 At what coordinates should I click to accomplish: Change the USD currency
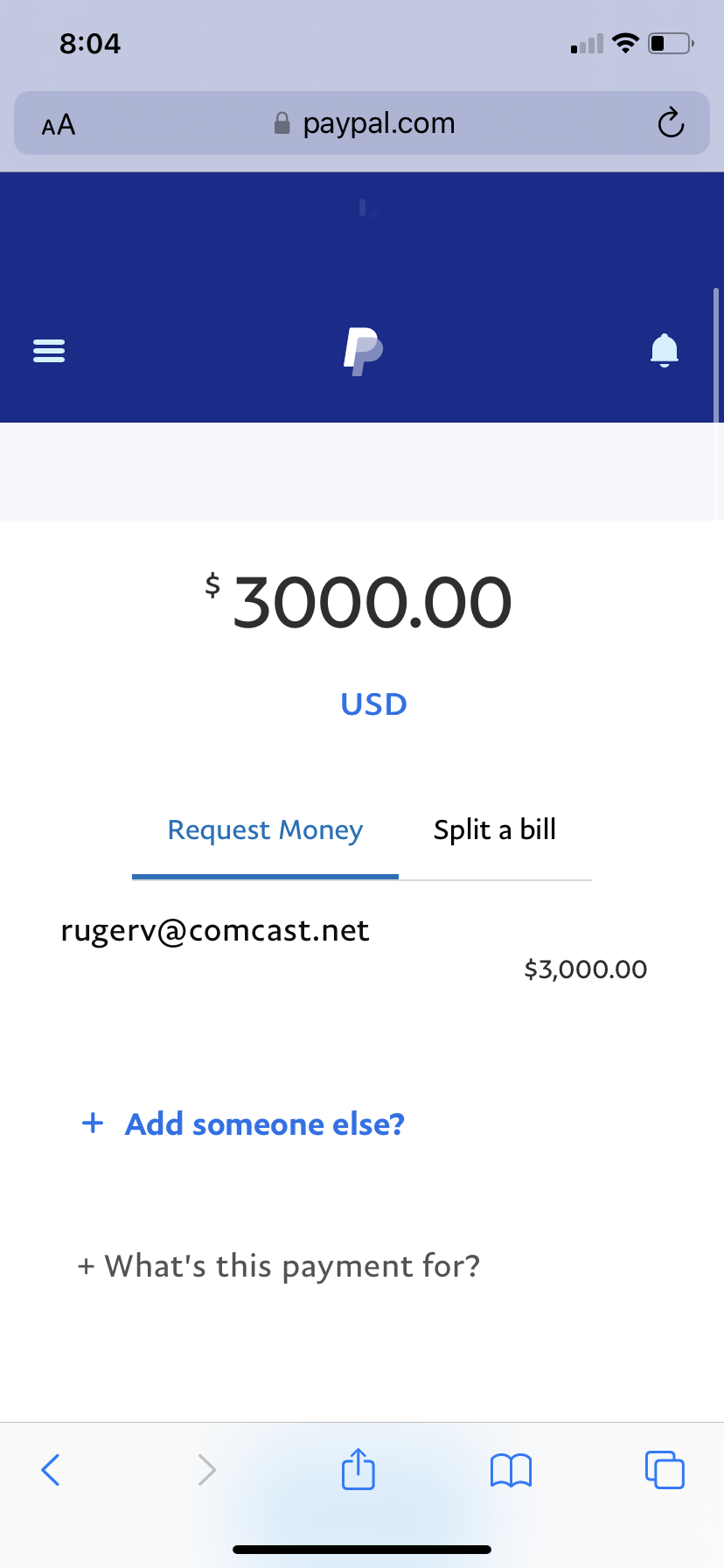click(373, 704)
